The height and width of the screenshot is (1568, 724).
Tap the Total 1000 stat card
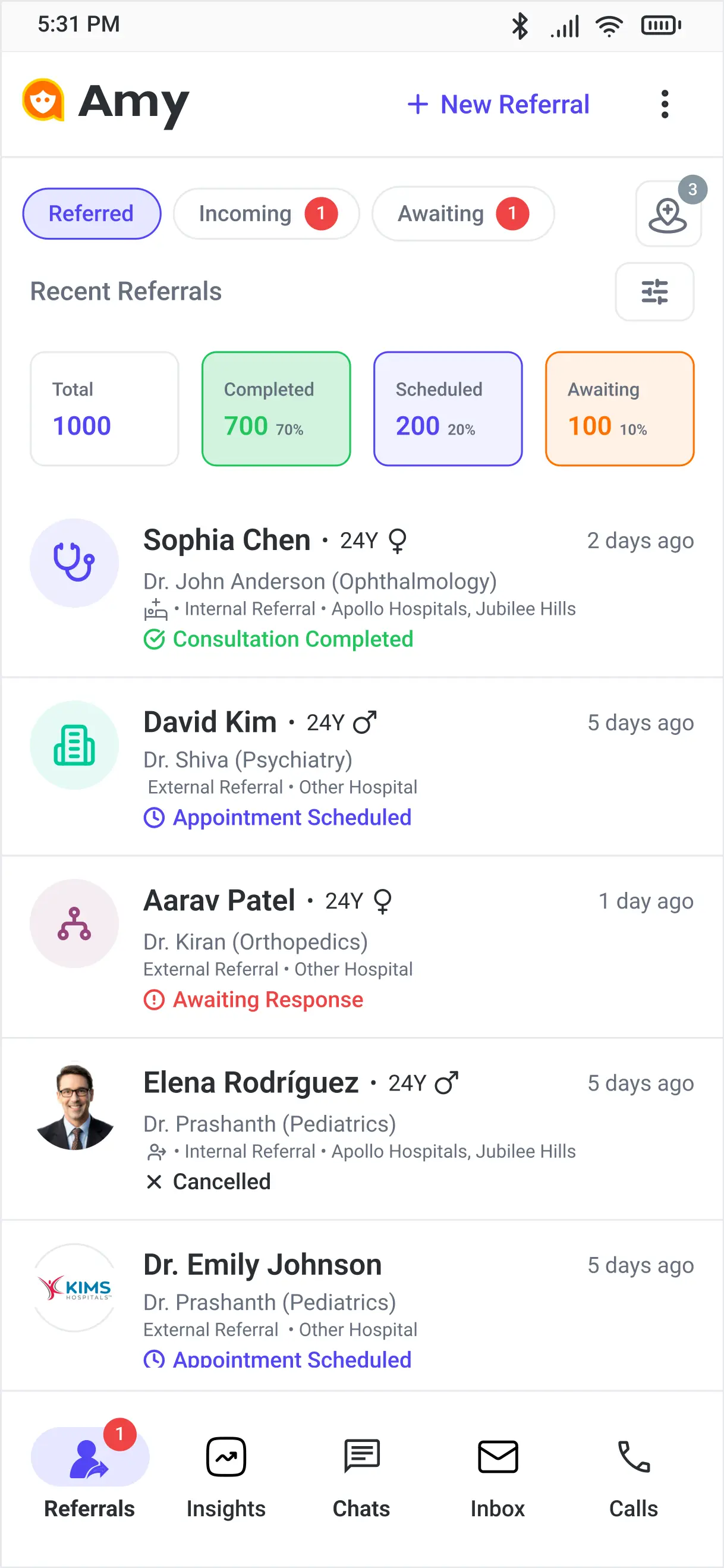[x=104, y=409]
